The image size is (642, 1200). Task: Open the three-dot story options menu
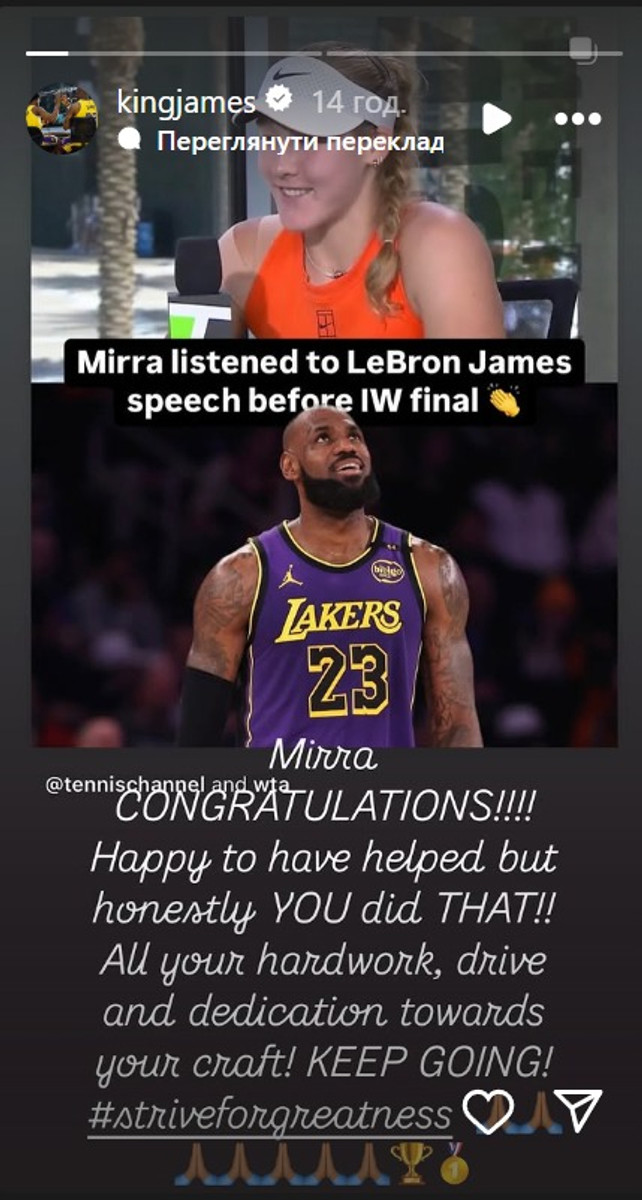click(x=577, y=119)
